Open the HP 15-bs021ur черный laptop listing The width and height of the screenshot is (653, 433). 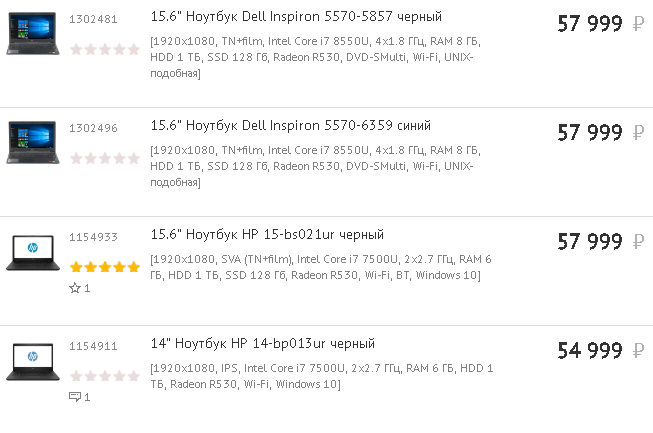click(x=266, y=236)
